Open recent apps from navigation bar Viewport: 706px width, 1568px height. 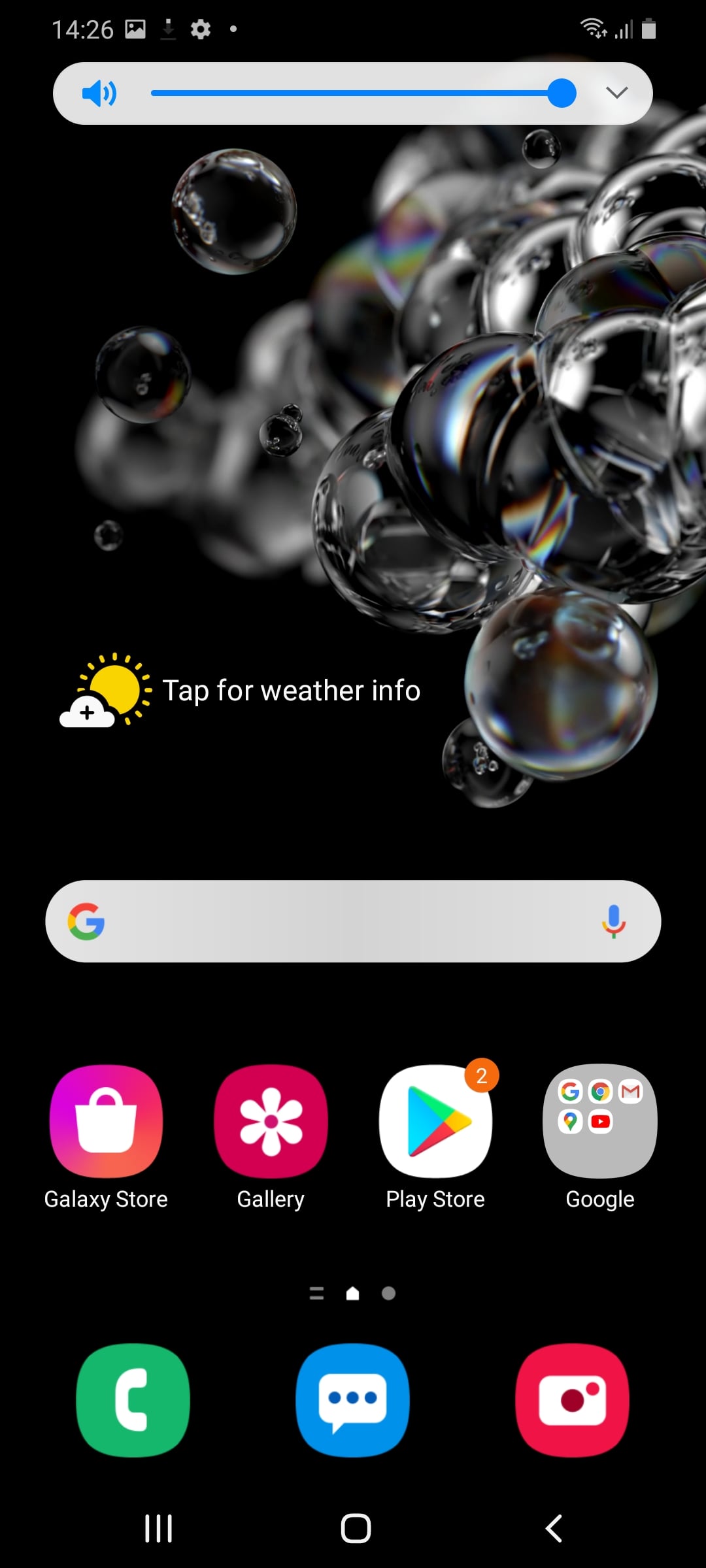(158, 1529)
